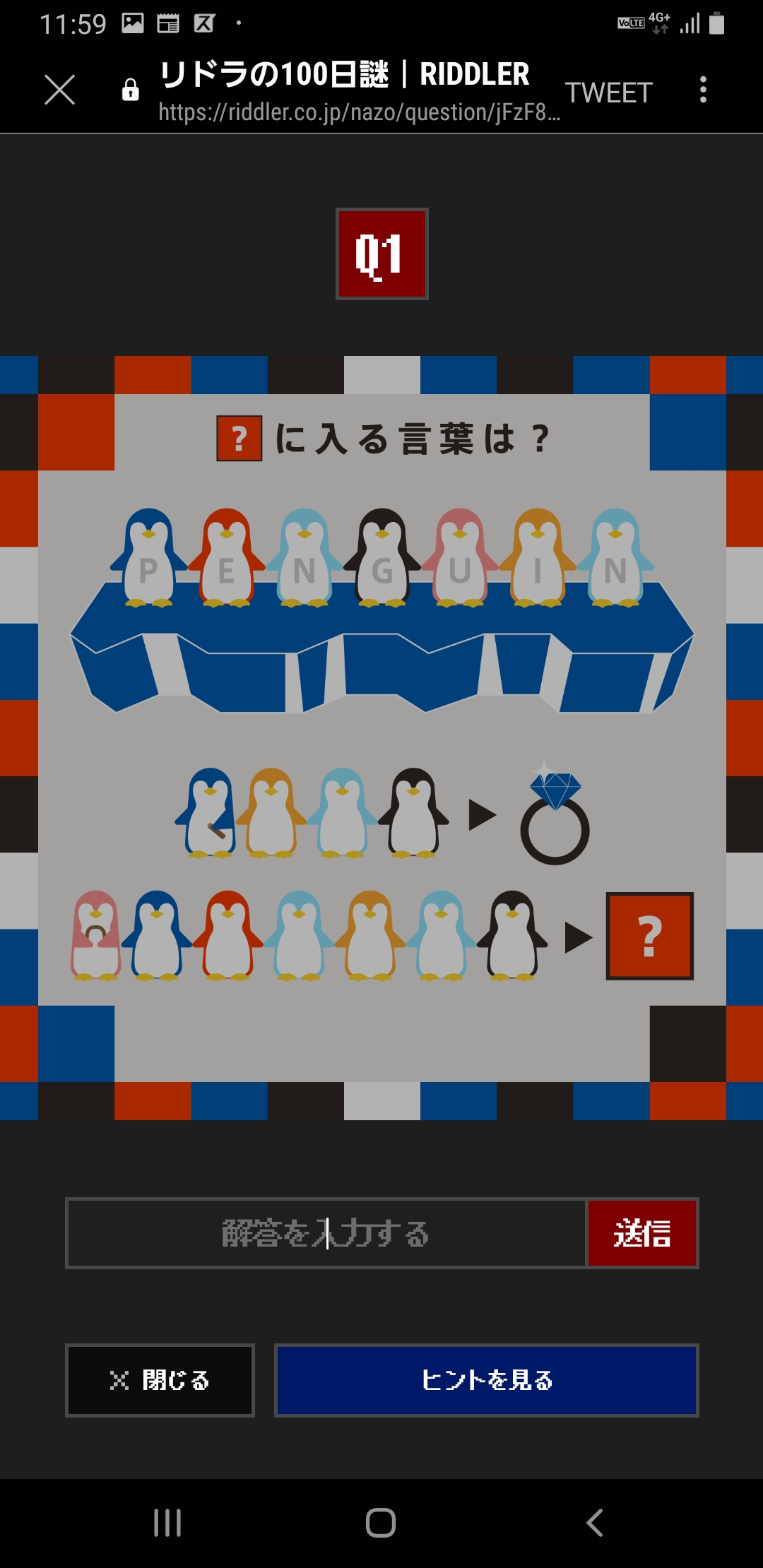Submit the answer with 送信 button
763x1568 pixels.
tap(641, 1233)
